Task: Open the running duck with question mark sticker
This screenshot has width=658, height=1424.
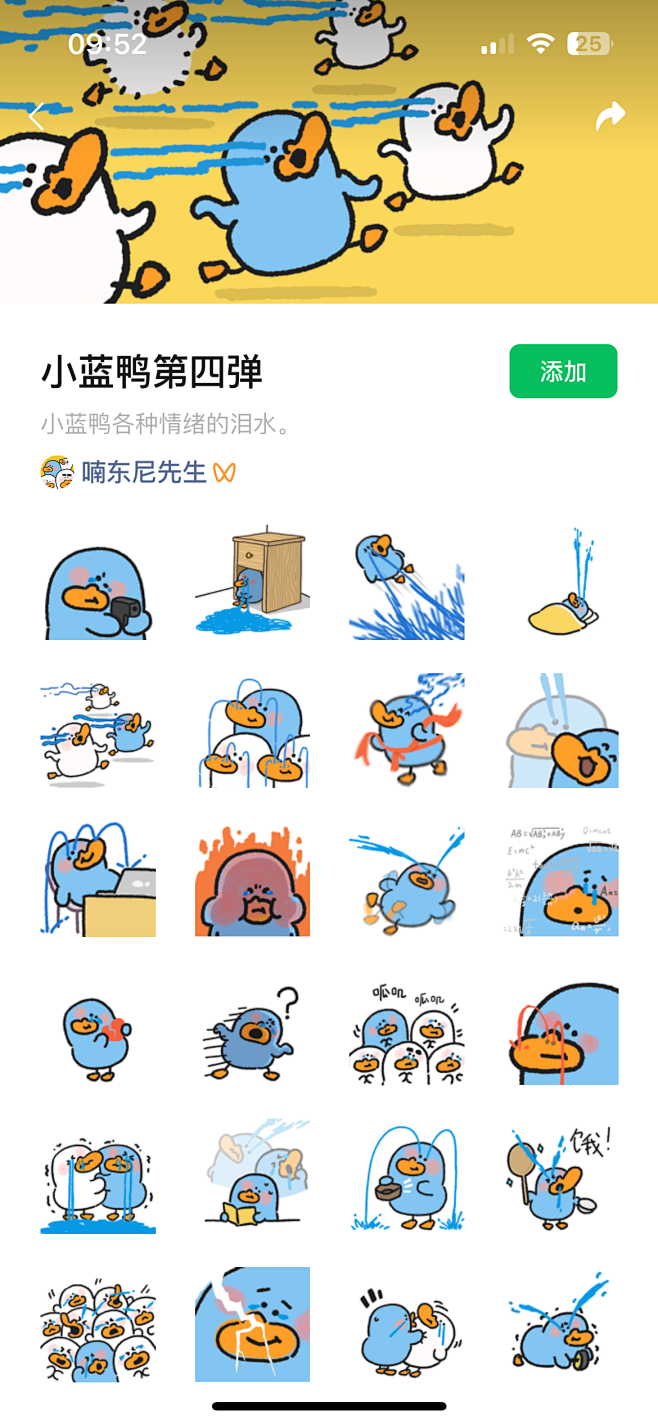Action: tap(252, 1030)
